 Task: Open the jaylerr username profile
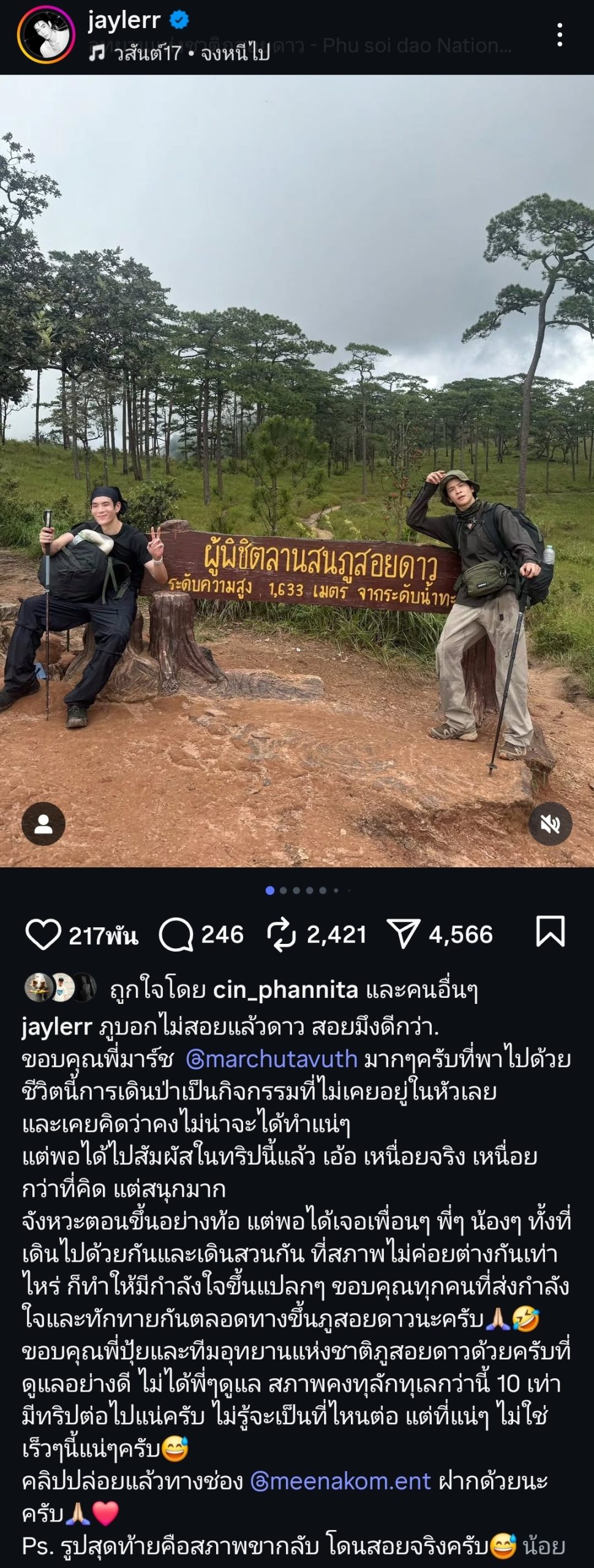pos(124,21)
